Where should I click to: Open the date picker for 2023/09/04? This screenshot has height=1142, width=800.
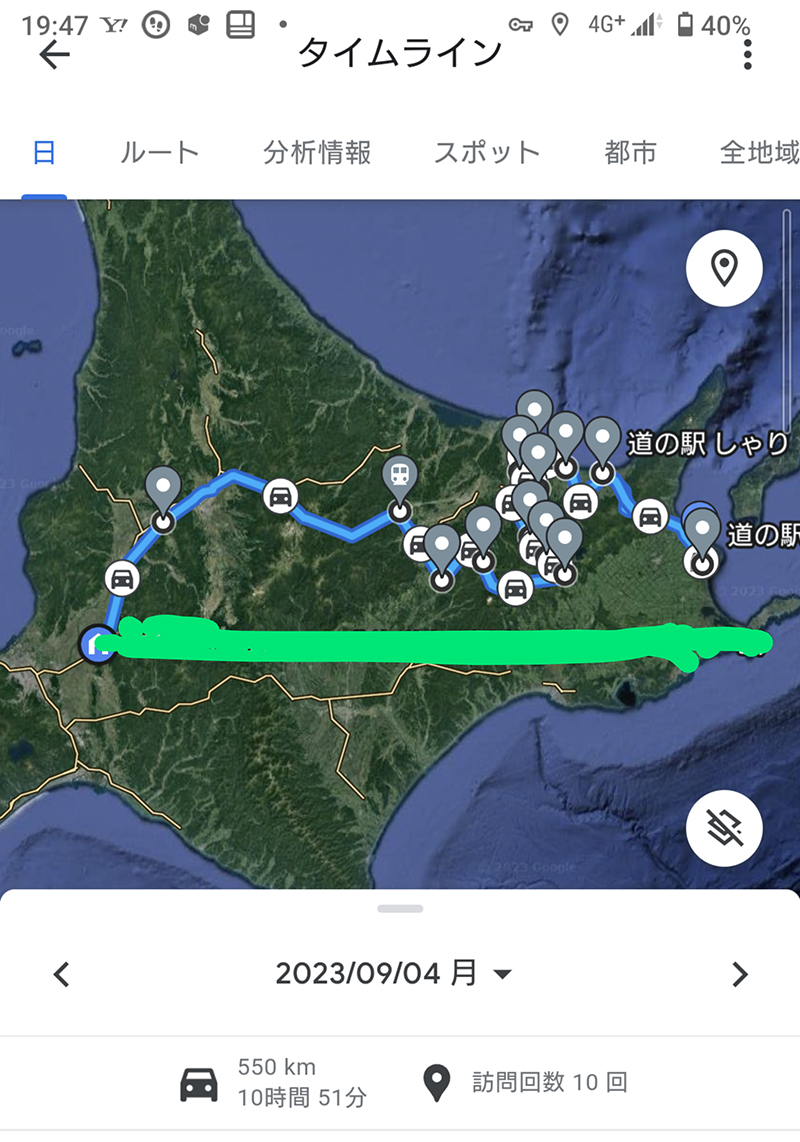pos(393,973)
